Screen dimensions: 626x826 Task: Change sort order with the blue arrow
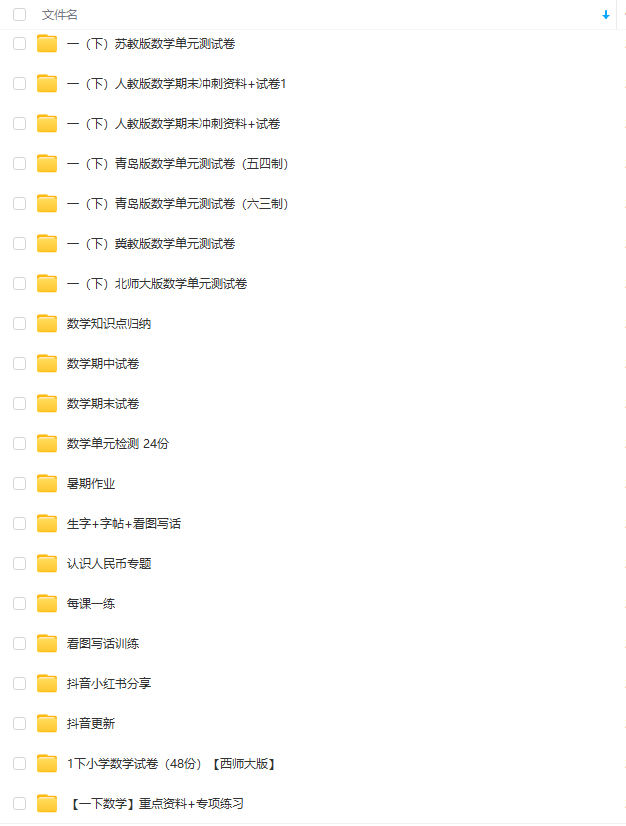[605, 15]
